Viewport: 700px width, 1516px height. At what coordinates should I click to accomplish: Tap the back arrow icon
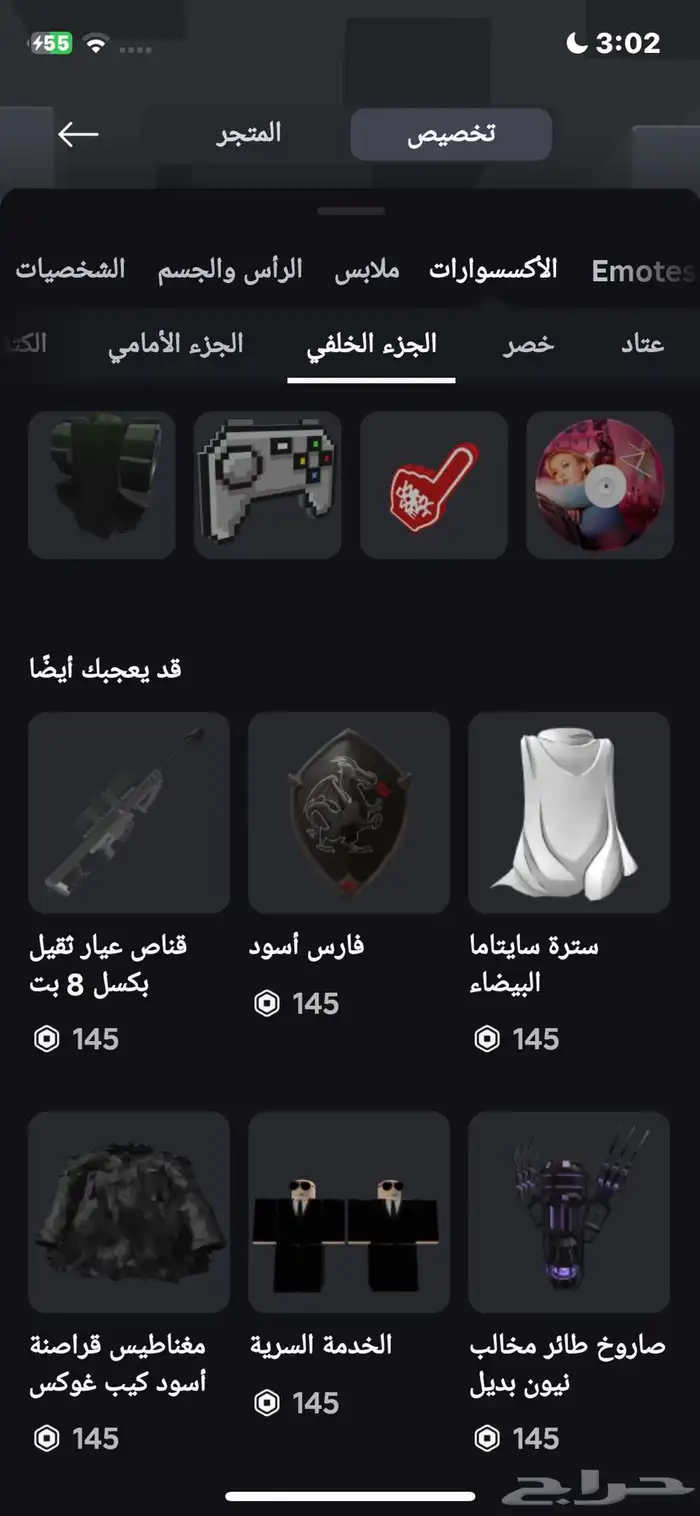click(x=78, y=134)
